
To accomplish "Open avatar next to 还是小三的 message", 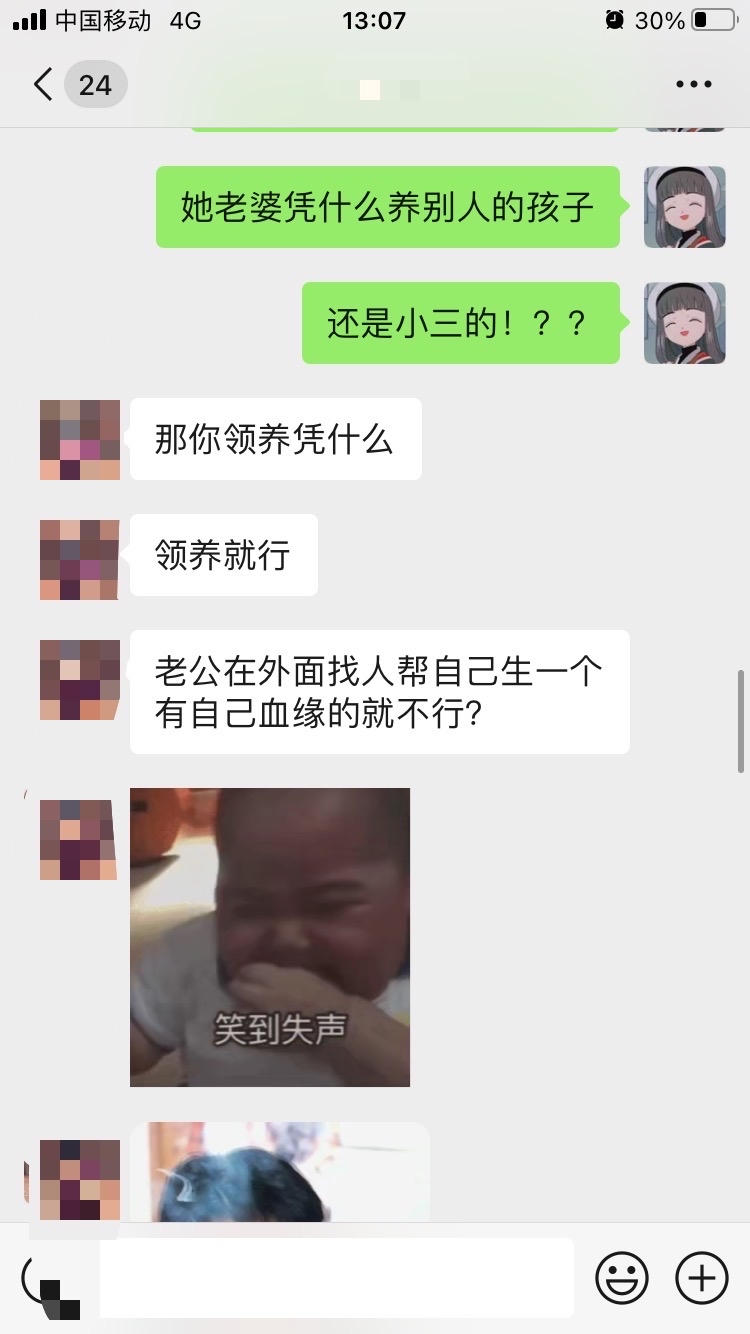I will [685, 323].
